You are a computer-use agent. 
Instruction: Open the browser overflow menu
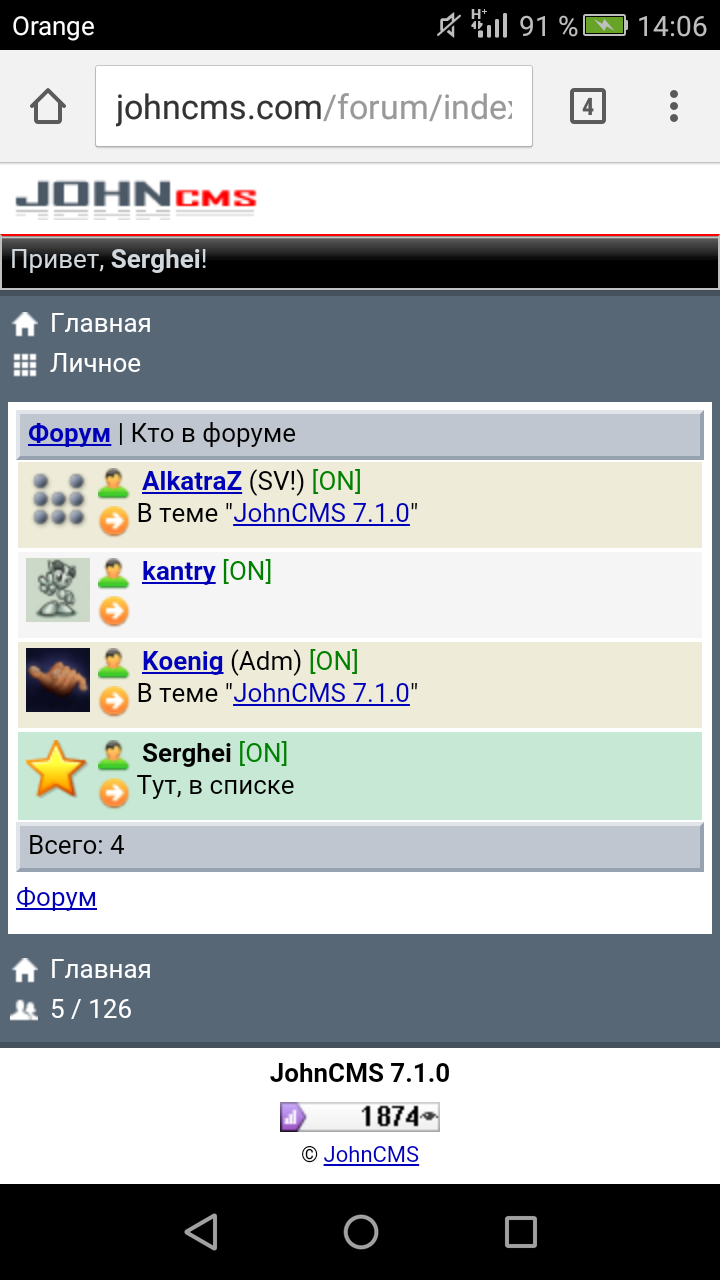tap(674, 106)
